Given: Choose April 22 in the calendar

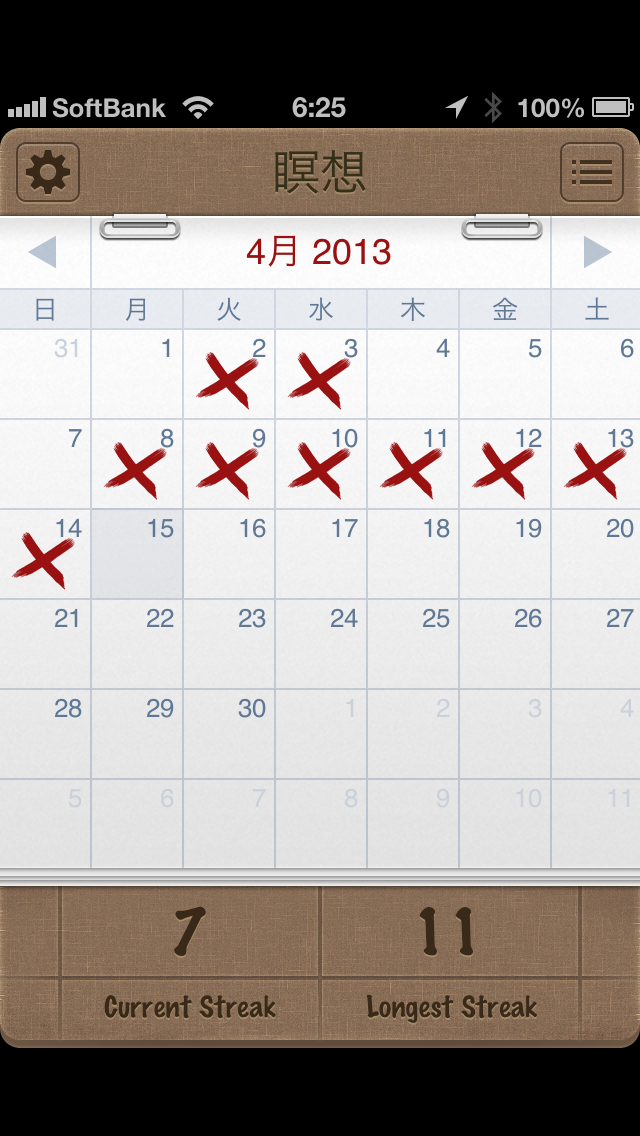Looking at the screenshot, I should pos(137,644).
